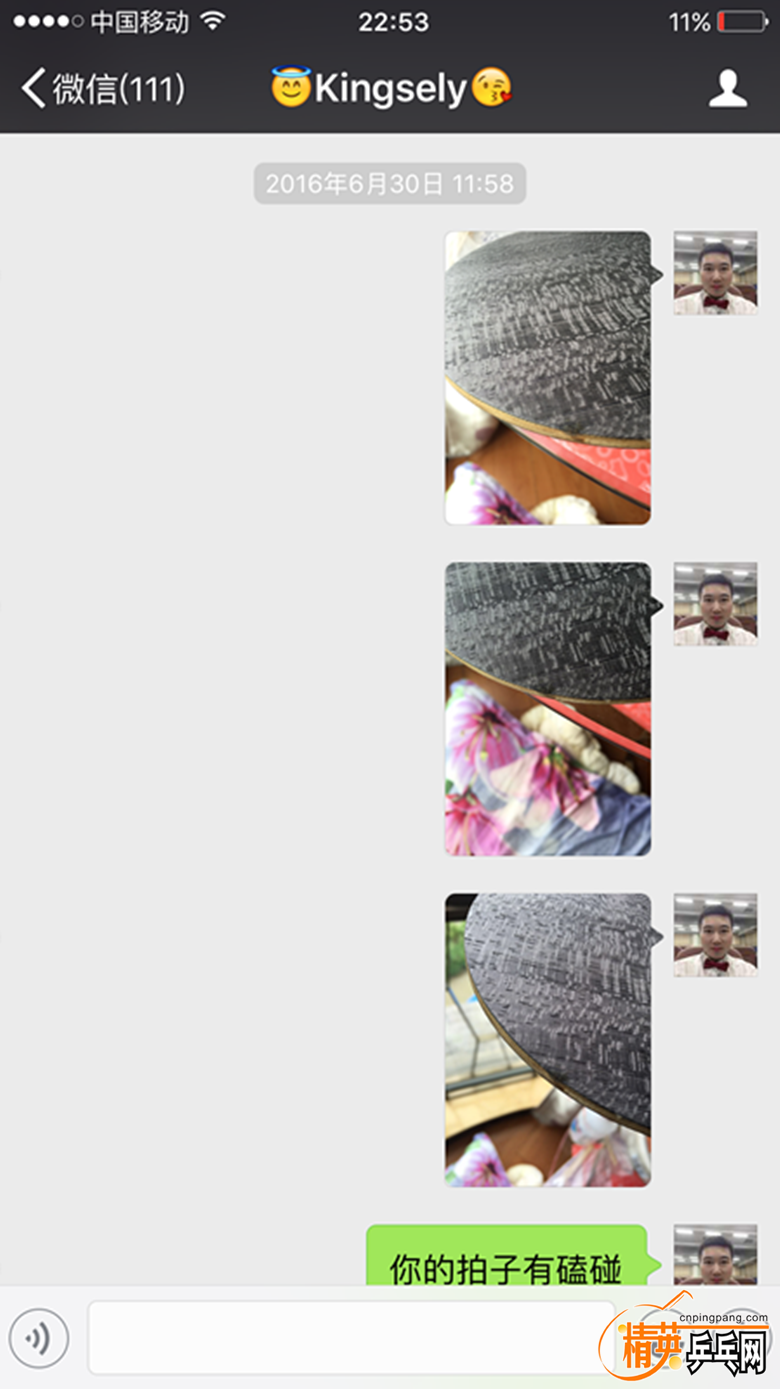Open the first sent photo
Image resolution: width=780 pixels, height=1389 pixels.
pyautogui.click(x=548, y=378)
